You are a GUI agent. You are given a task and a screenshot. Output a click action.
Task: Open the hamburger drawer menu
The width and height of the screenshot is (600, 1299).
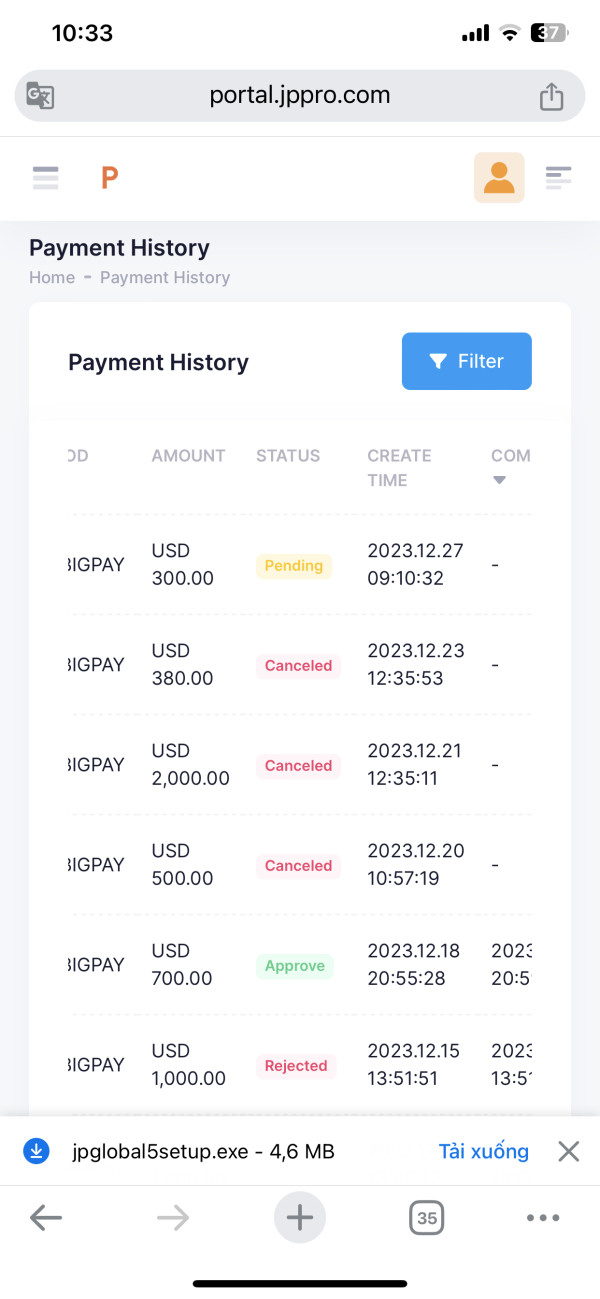[45, 178]
